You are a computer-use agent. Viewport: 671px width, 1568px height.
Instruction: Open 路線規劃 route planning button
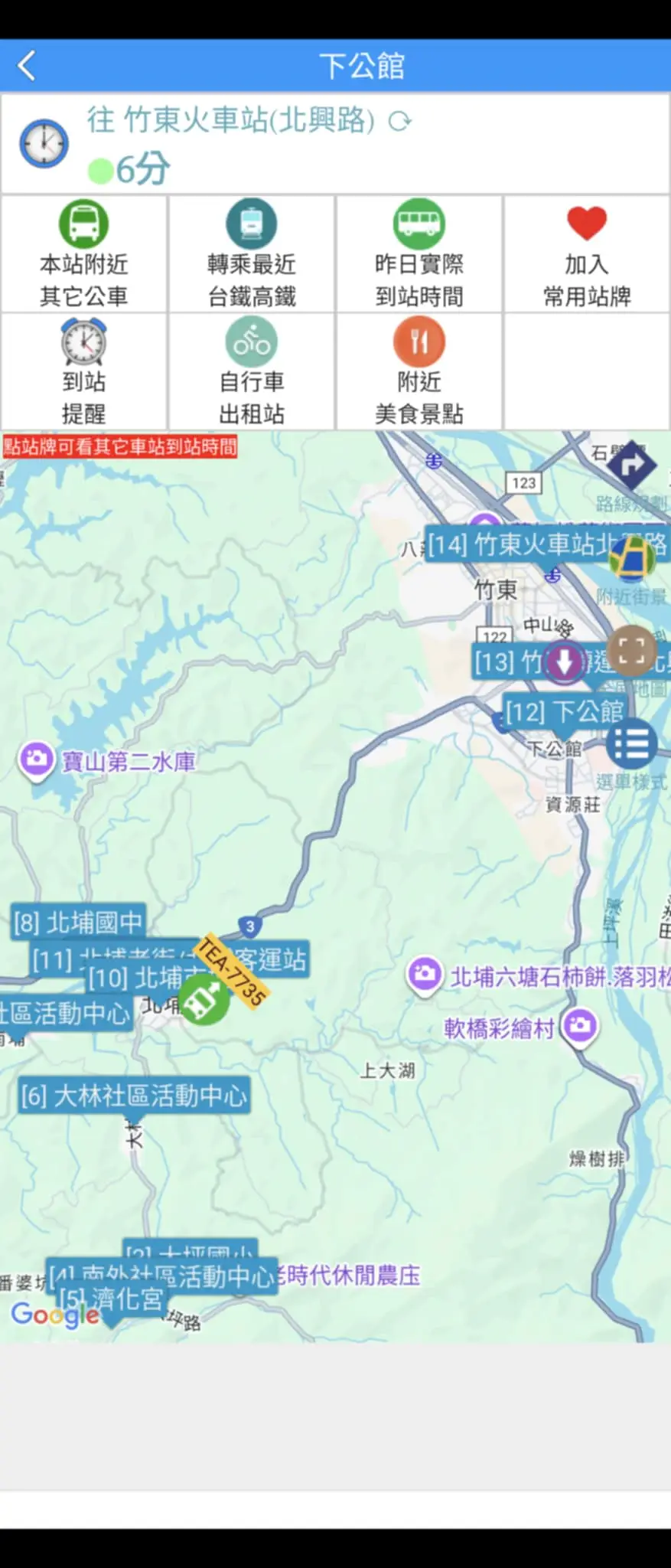pos(631,466)
